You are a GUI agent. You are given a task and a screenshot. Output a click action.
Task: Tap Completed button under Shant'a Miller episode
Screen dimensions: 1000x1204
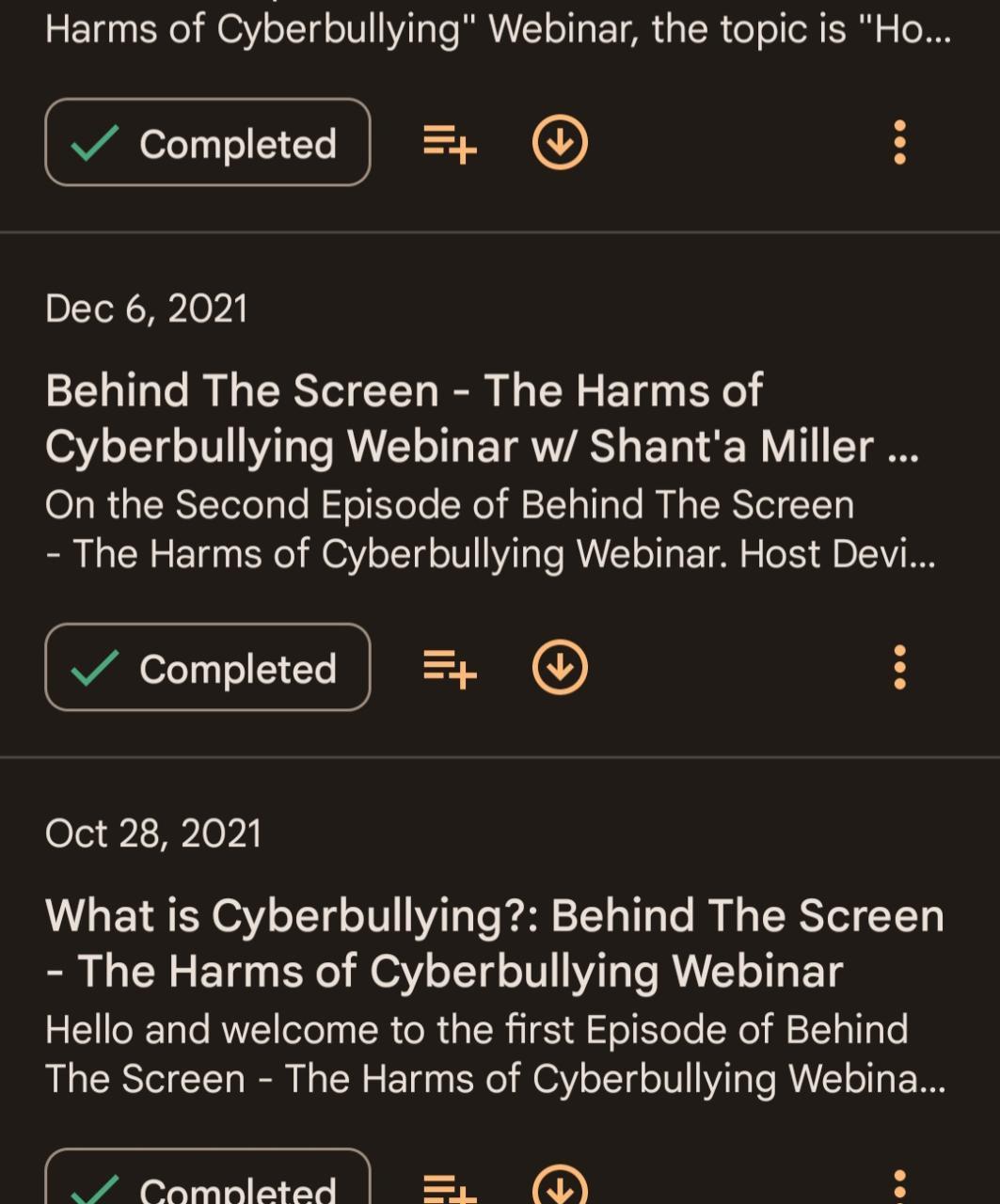click(x=208, y=668)
